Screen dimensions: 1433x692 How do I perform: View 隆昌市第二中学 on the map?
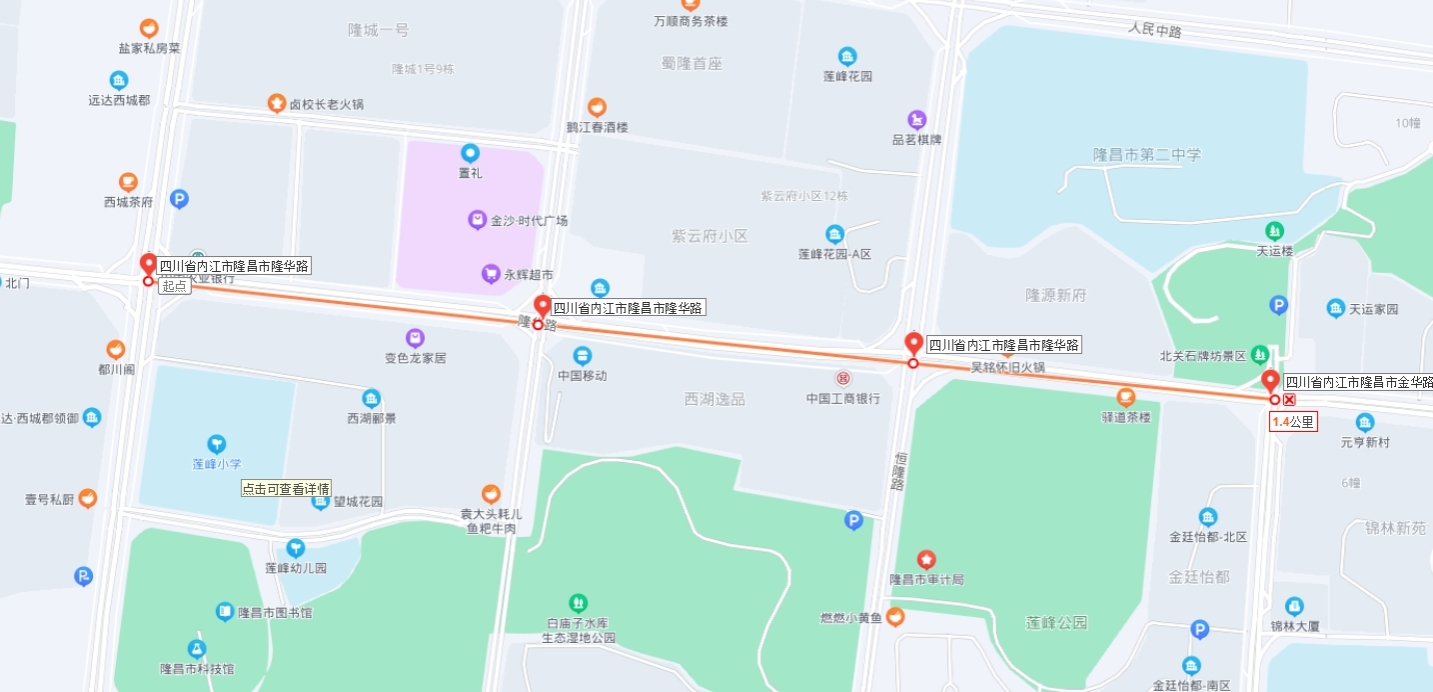click(1146, 155)
